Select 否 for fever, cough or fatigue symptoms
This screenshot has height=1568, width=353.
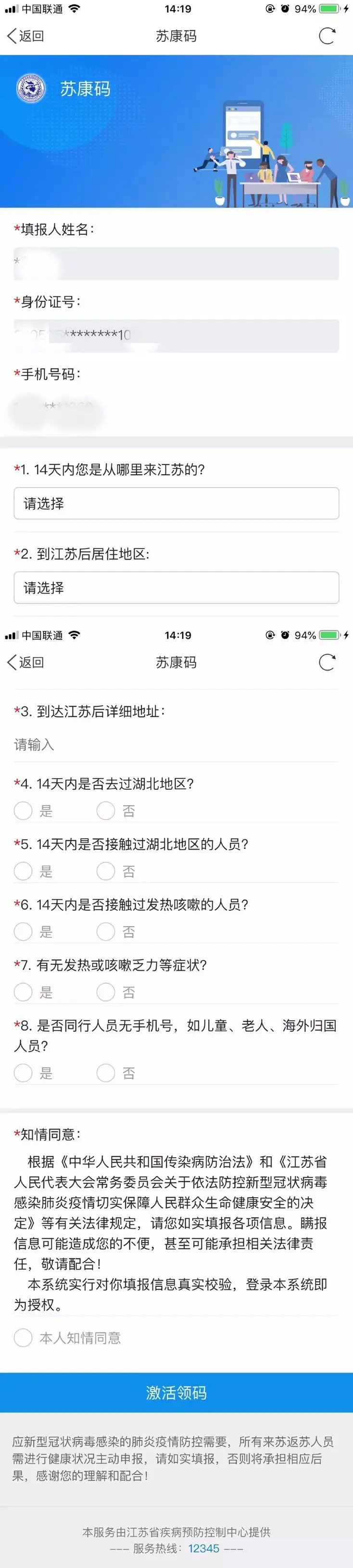pyautogui.click(x=106, y=992)
